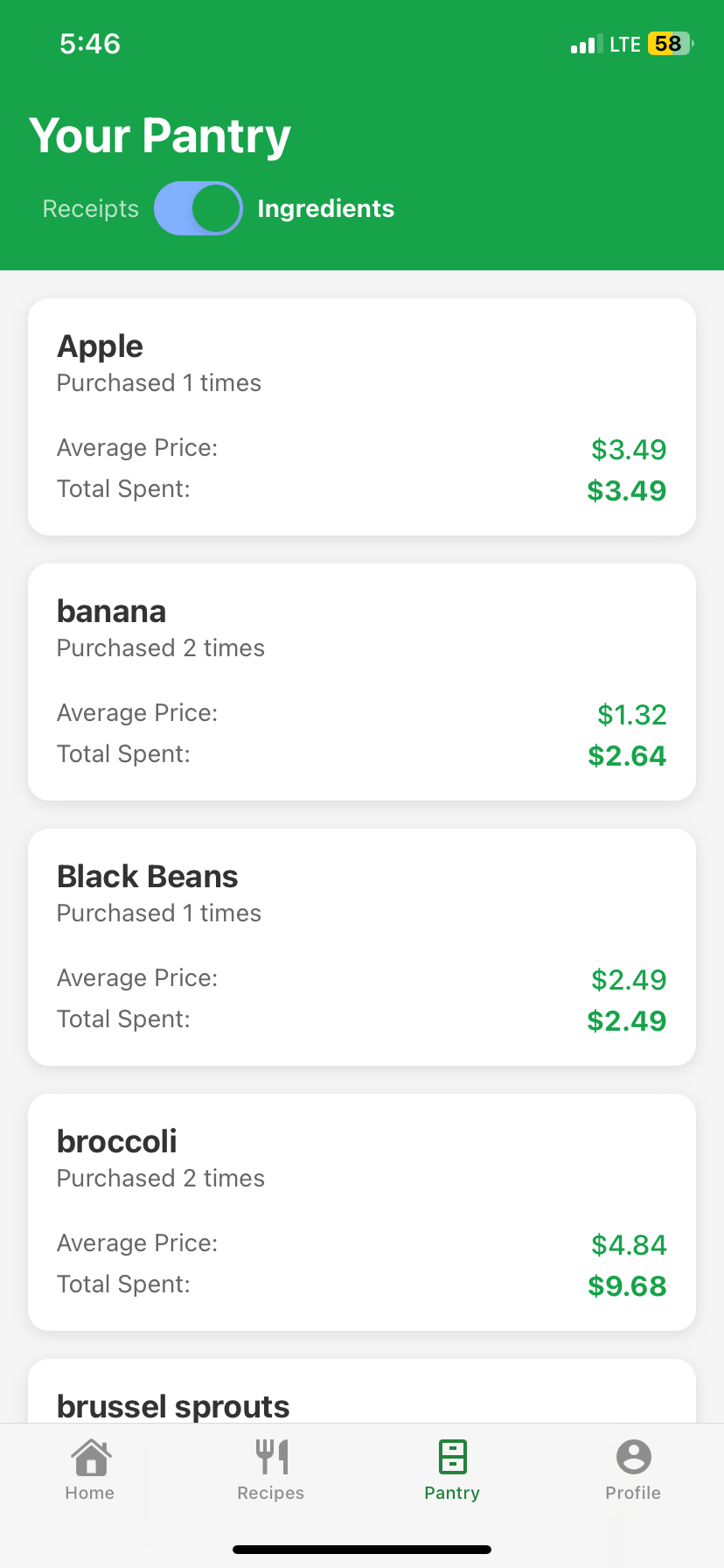View the Black Beans ingredient card

362,948
